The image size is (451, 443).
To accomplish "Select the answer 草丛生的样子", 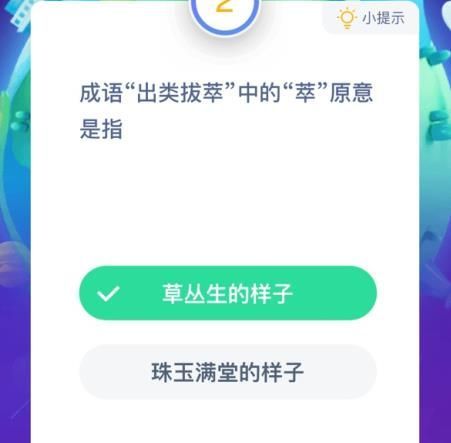I will point(228,293).
